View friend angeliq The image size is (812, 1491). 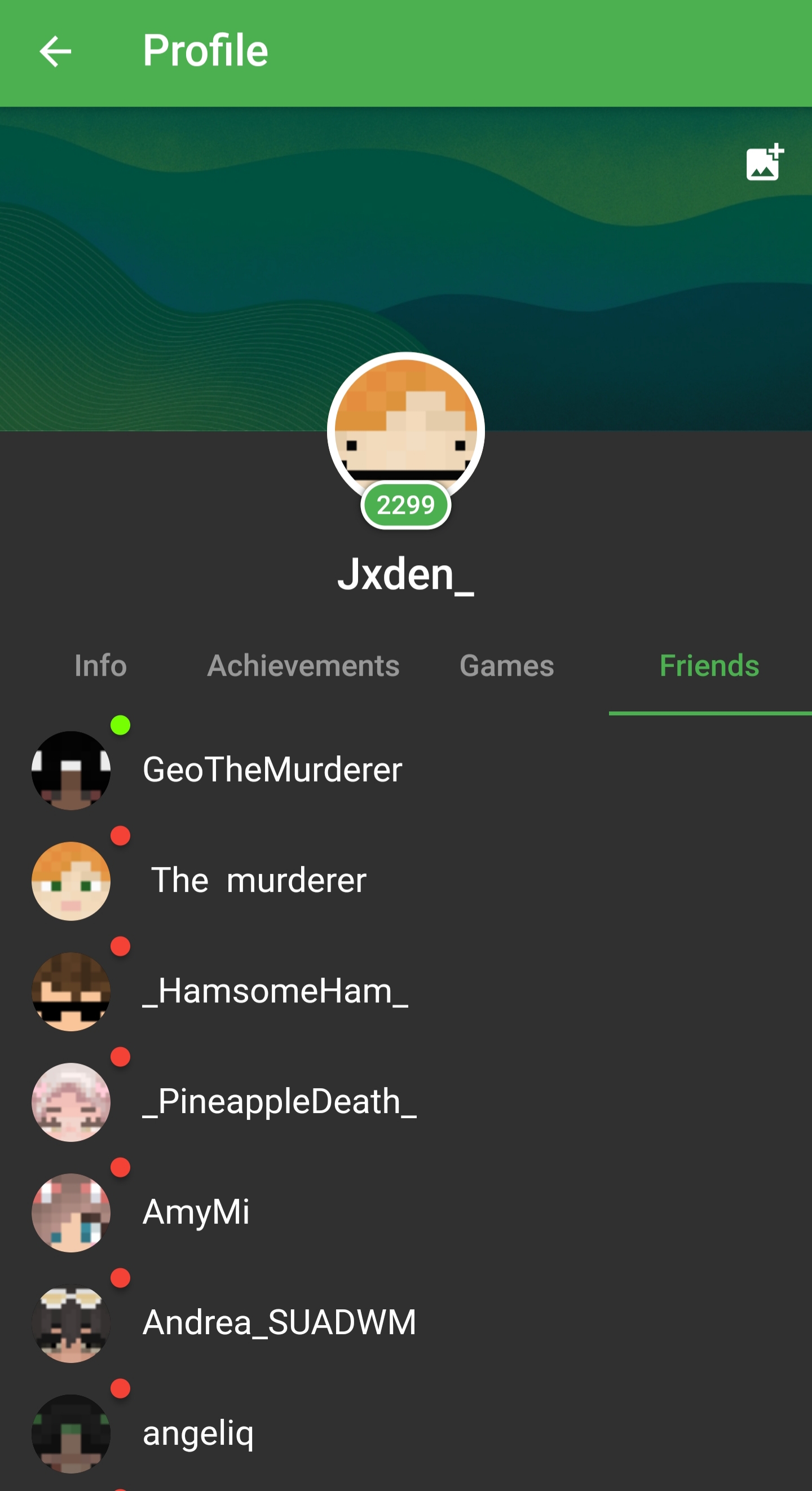click(405, 1433)
